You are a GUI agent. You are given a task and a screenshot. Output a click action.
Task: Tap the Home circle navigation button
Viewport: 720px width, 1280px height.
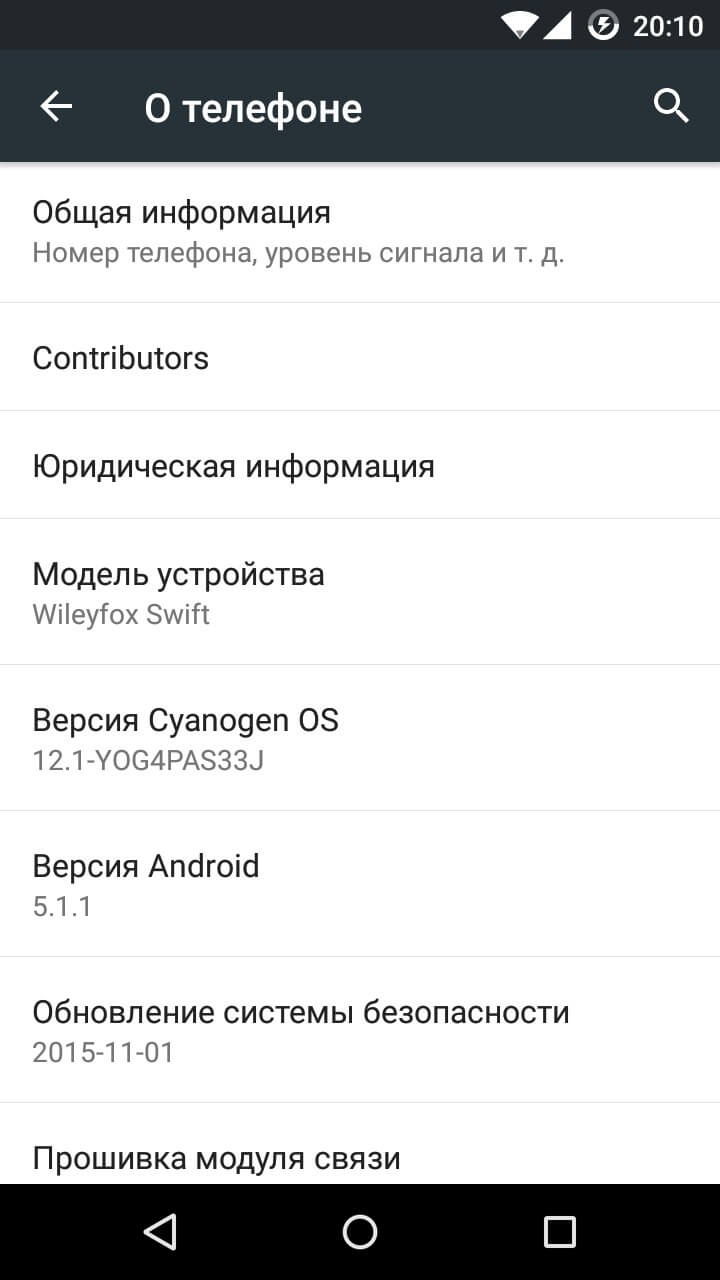point(360,1232)
